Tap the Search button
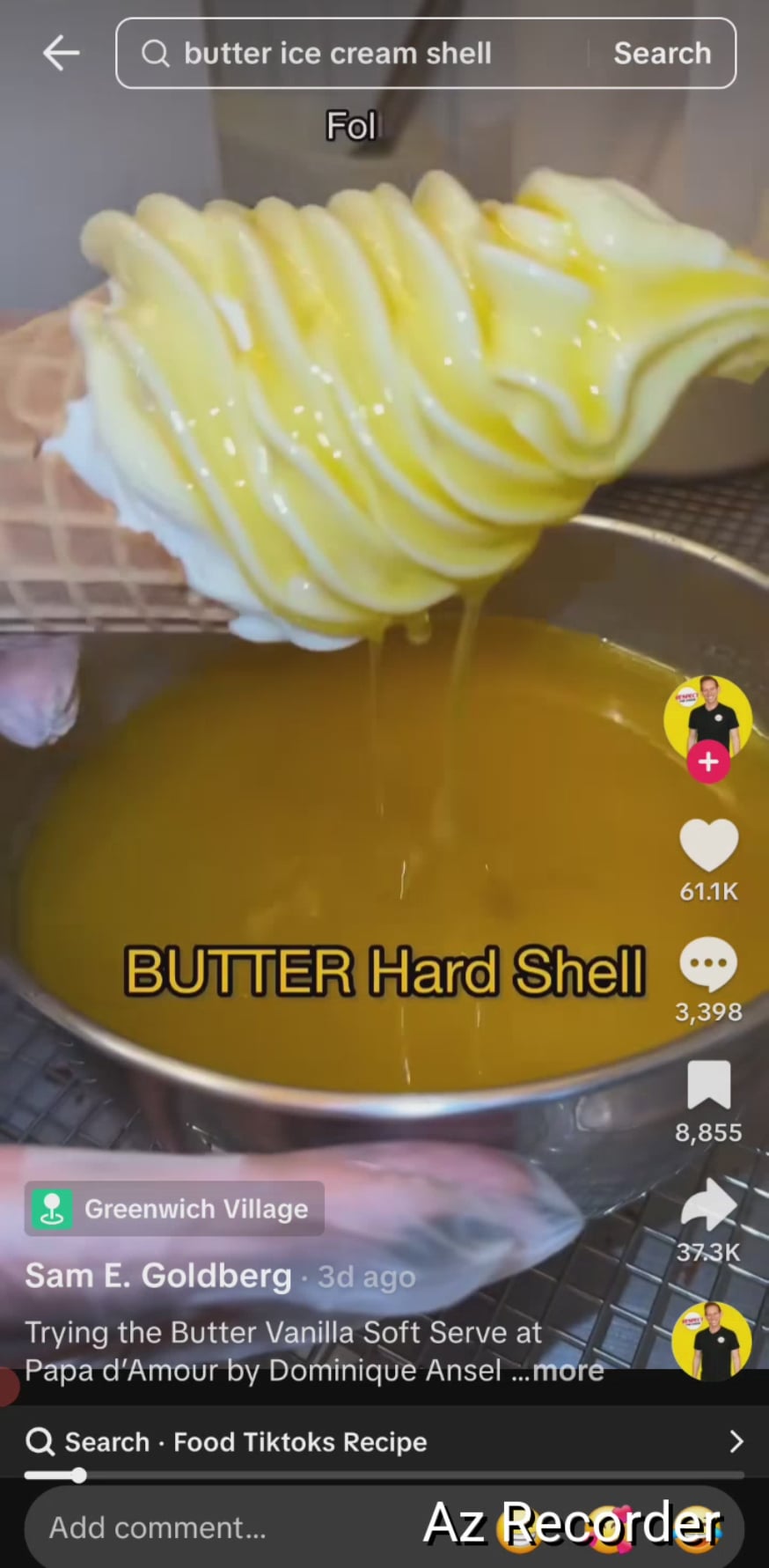Viewport: 769px width, 1568px height. coord(662,54)
